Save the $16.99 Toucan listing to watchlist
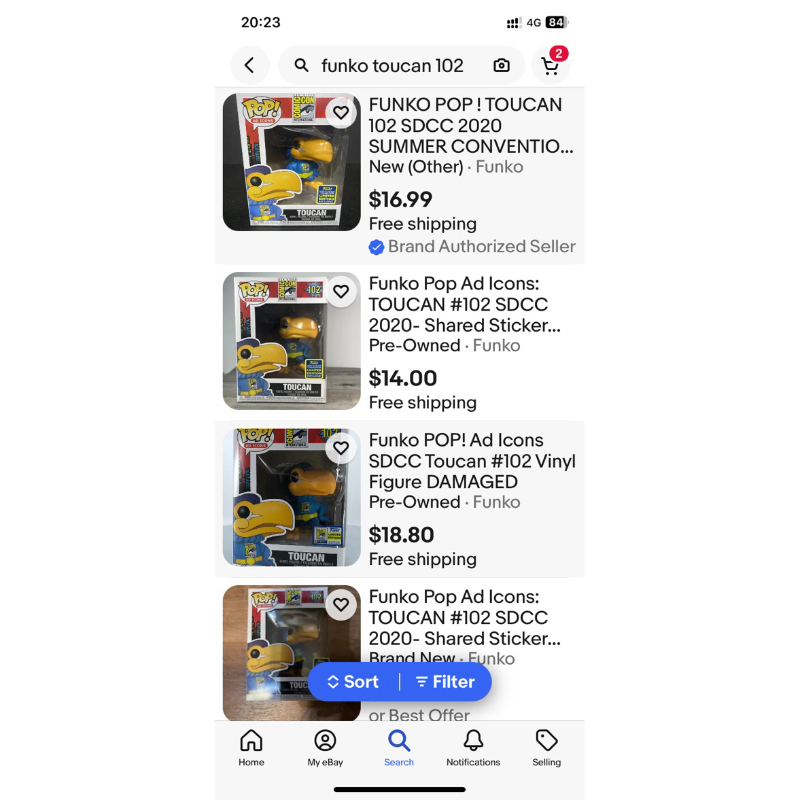The image size is (800, 800). tap(341, 113)
